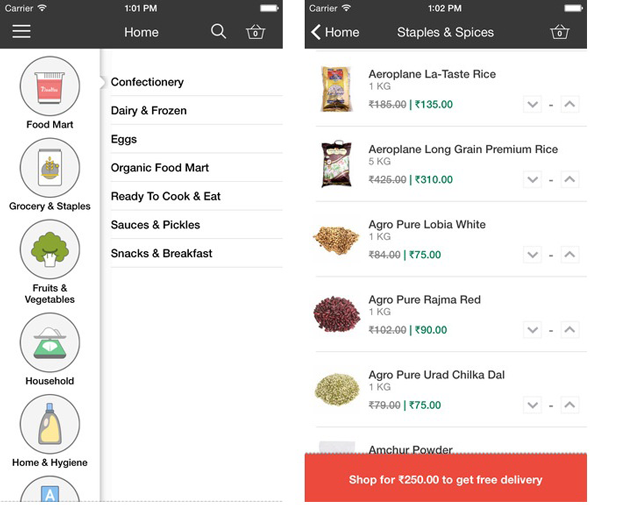The height and width of the screenshot is (505, 619).
Task: Select the Eggs subcategory
Action: click(124, 139)
